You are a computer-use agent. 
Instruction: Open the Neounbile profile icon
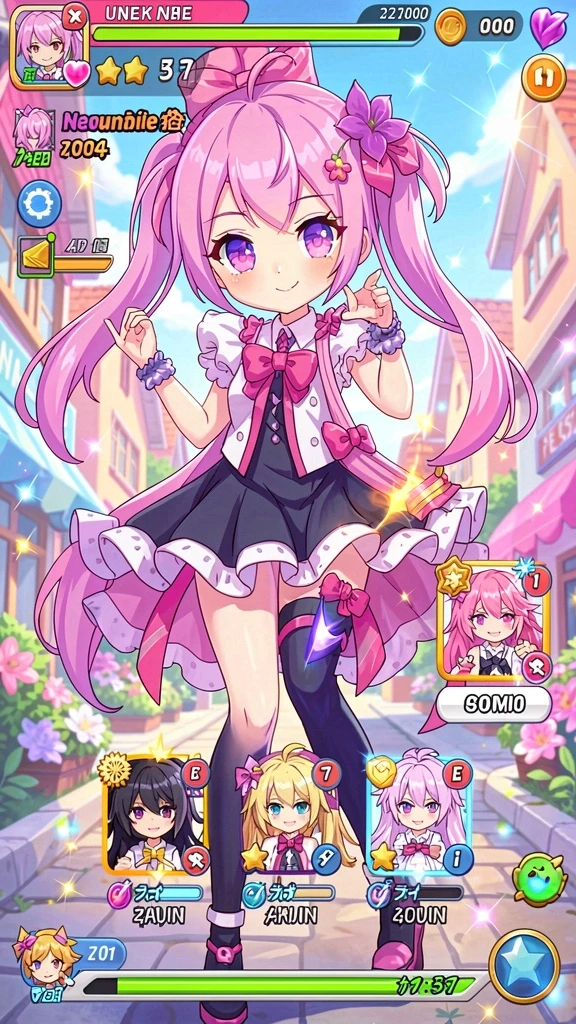[x=33, y=133]
